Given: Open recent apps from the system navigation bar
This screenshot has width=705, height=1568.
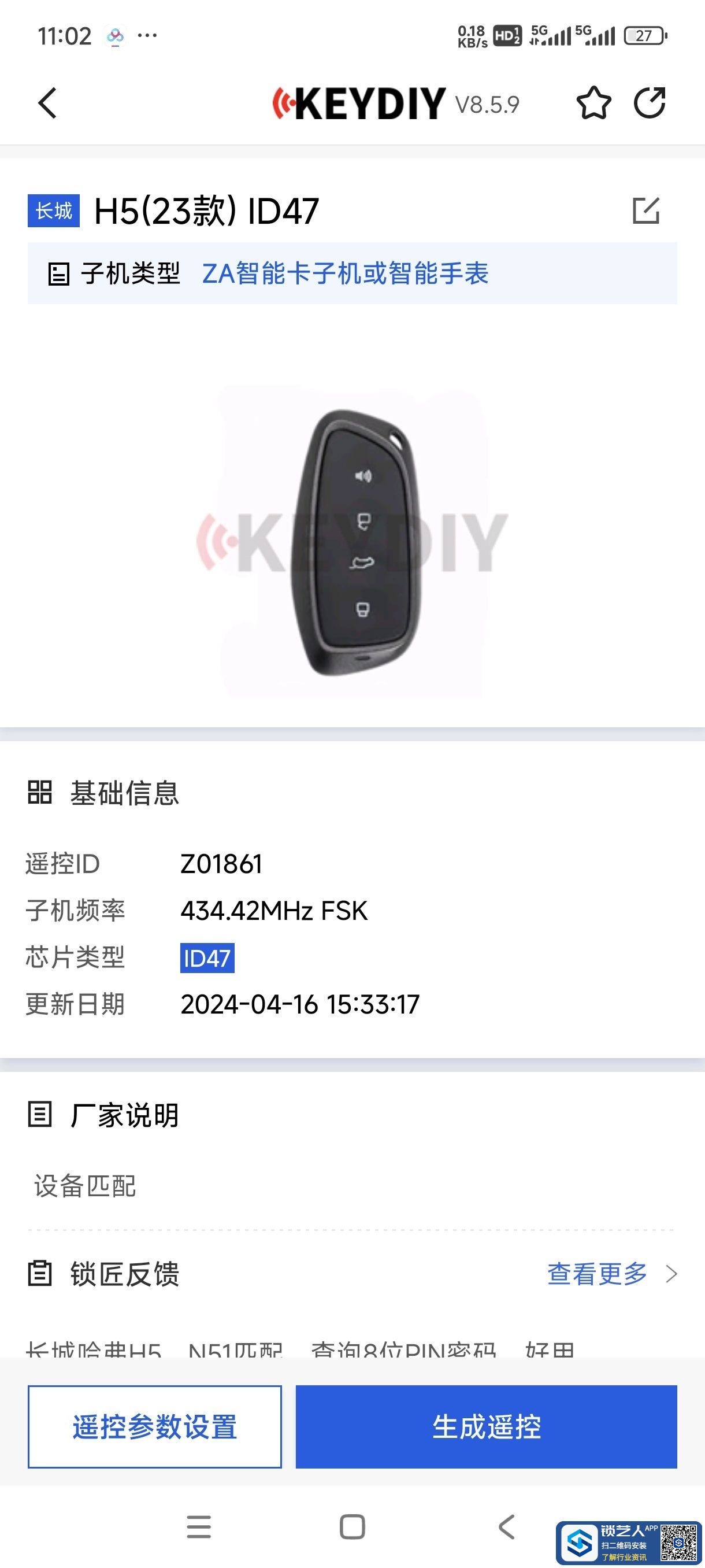Looking at the screenshot, I should (198, 1526).
